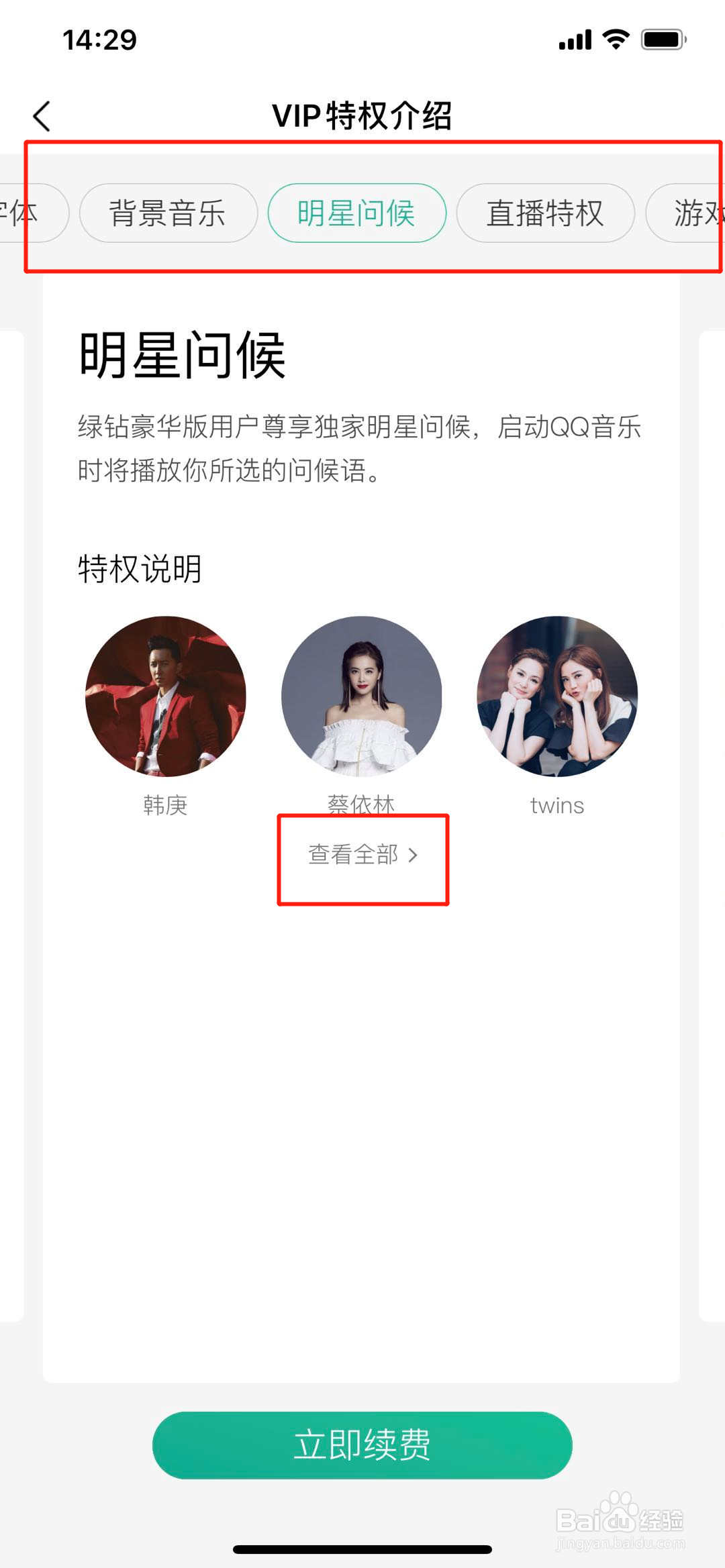Tap the cellular signal bars icon
Screen dimensions: 725x1568
coord(575,40)
